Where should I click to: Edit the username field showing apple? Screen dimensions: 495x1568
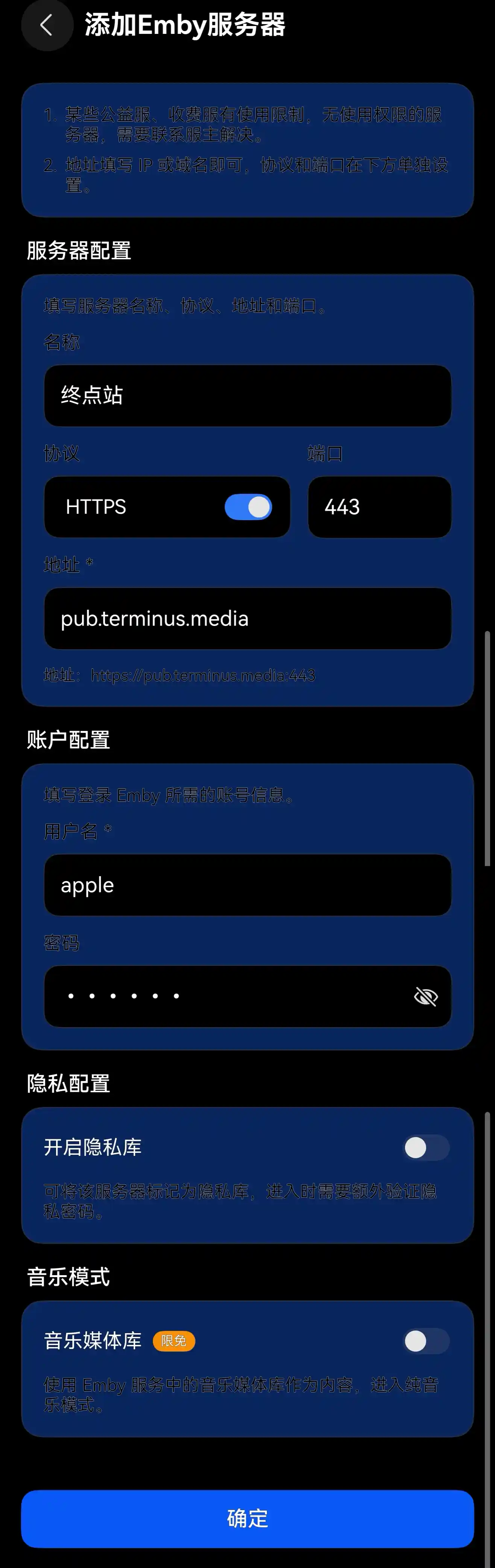click(247, 885)
